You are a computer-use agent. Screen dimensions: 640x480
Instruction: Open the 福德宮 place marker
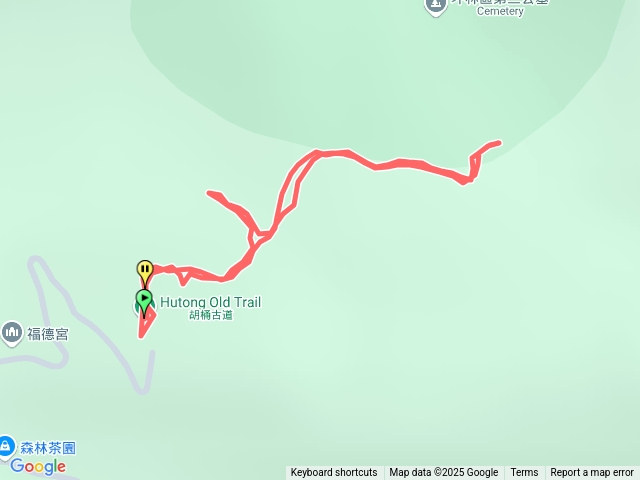point(12,331)
